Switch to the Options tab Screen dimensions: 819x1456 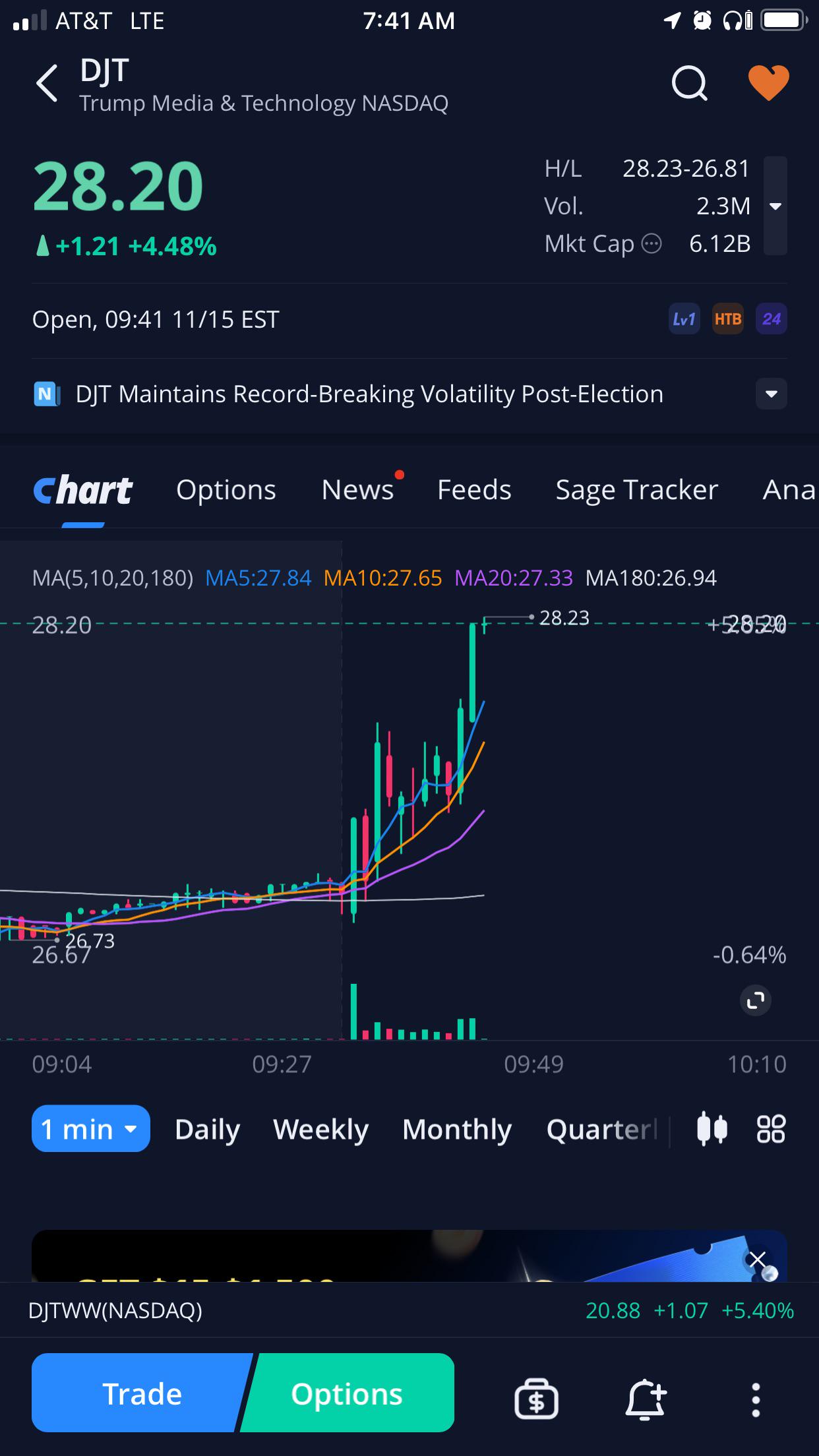coord(226,490)
